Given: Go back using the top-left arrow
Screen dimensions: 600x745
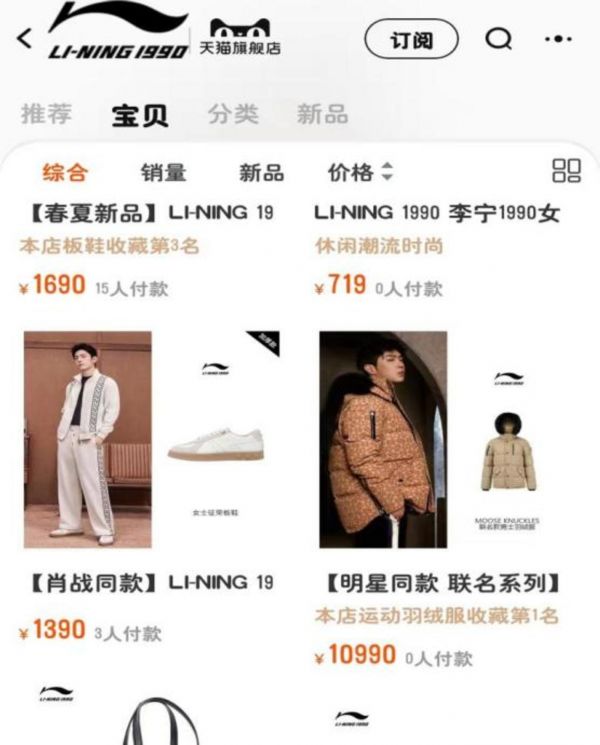Looking at the screenshot, I should (25, 39).
